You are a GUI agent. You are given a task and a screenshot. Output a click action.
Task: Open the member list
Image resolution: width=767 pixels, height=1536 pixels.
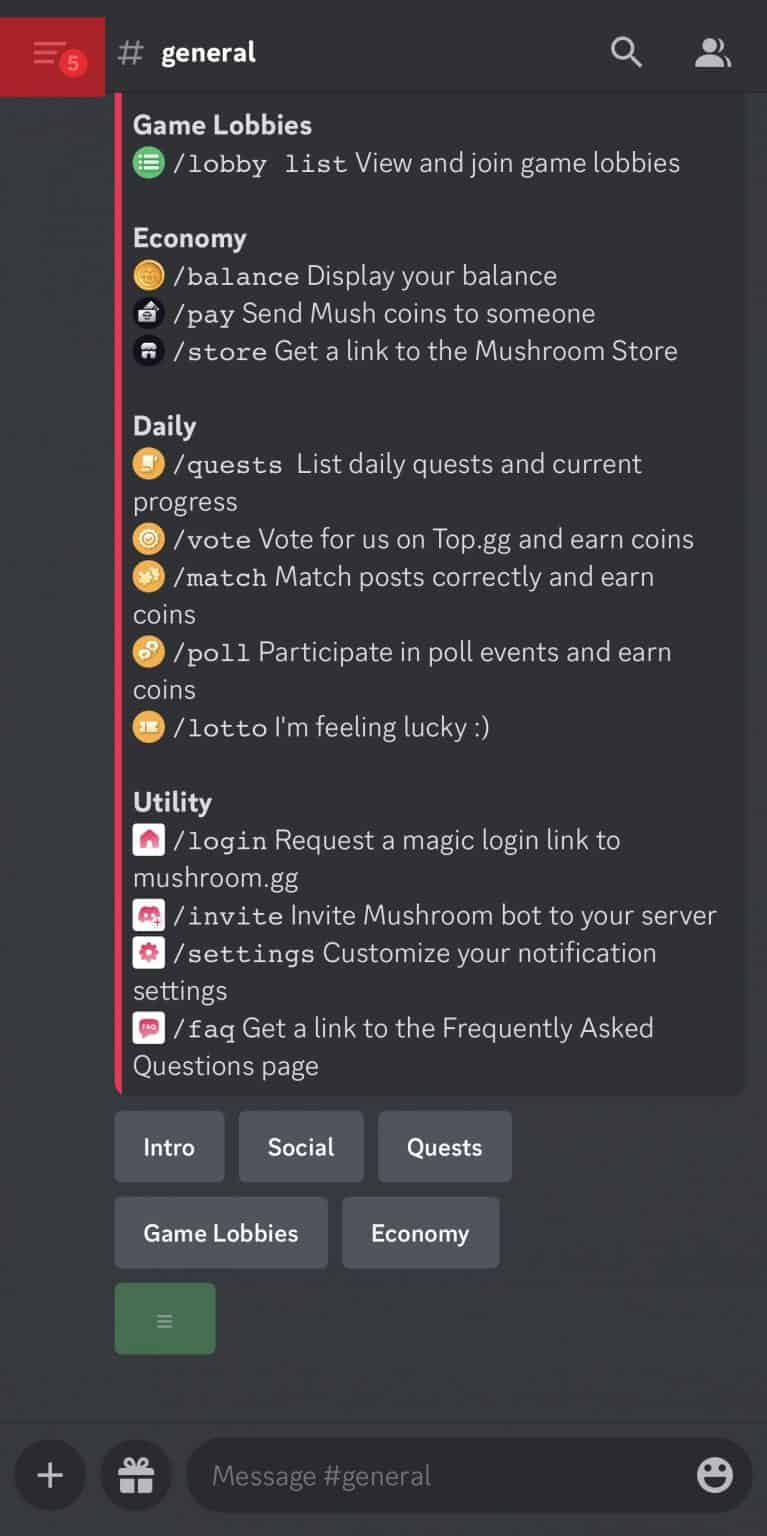point(713,53)
